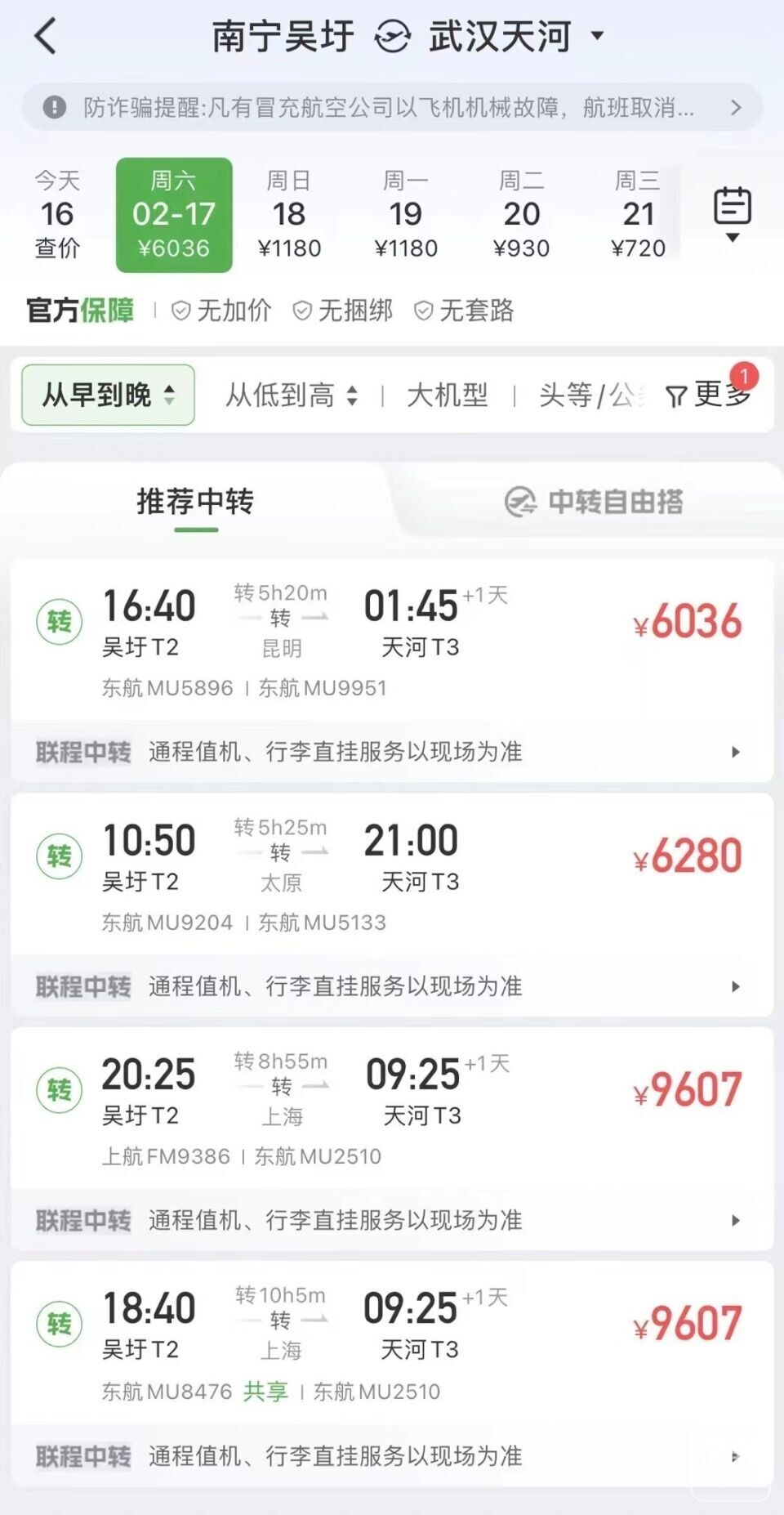The image size is (784, 1515).
Task: Select Wednesday the 21st at ¥720
Action: (638, 215)
